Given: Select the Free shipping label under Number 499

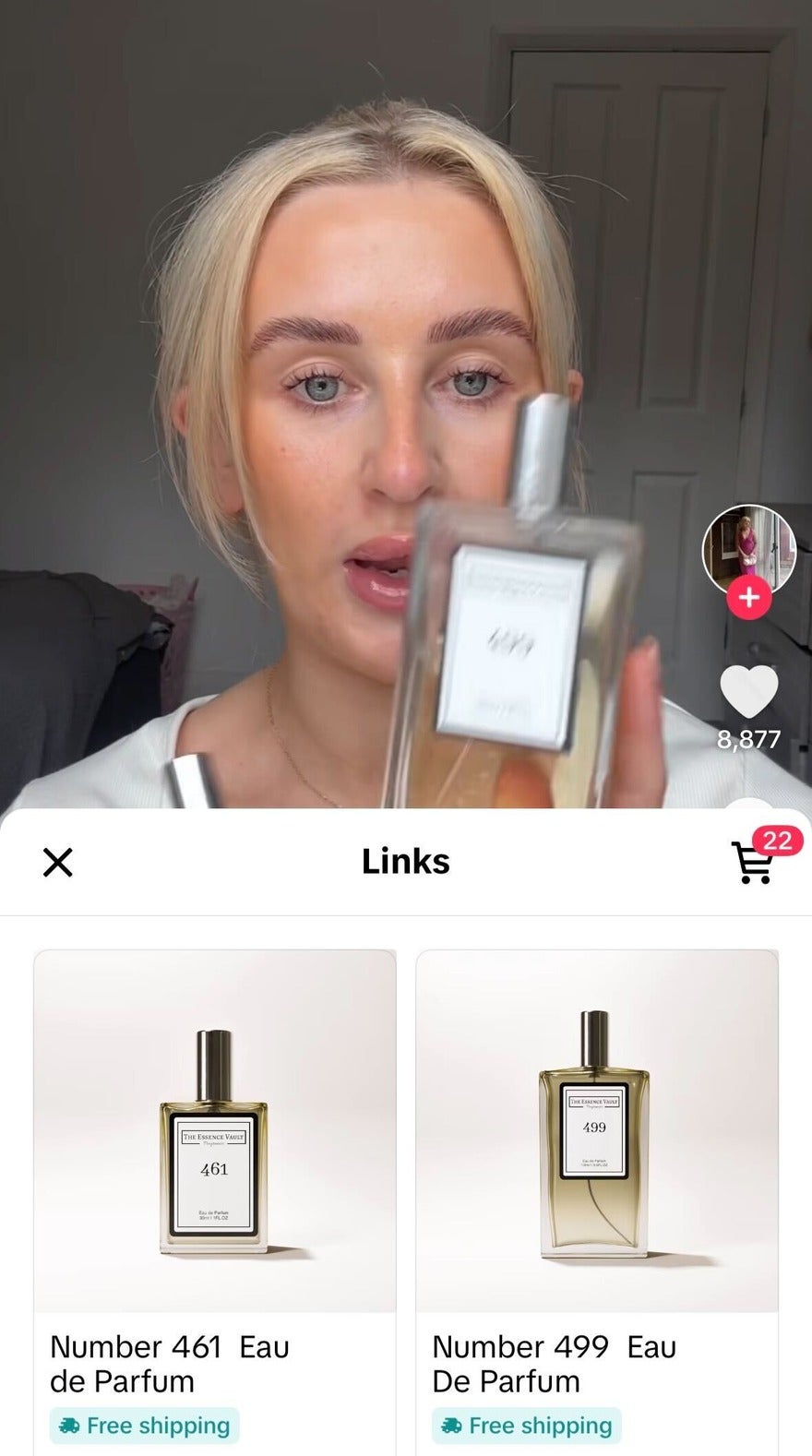Looking at the screenshot, I should (527, 1425).
